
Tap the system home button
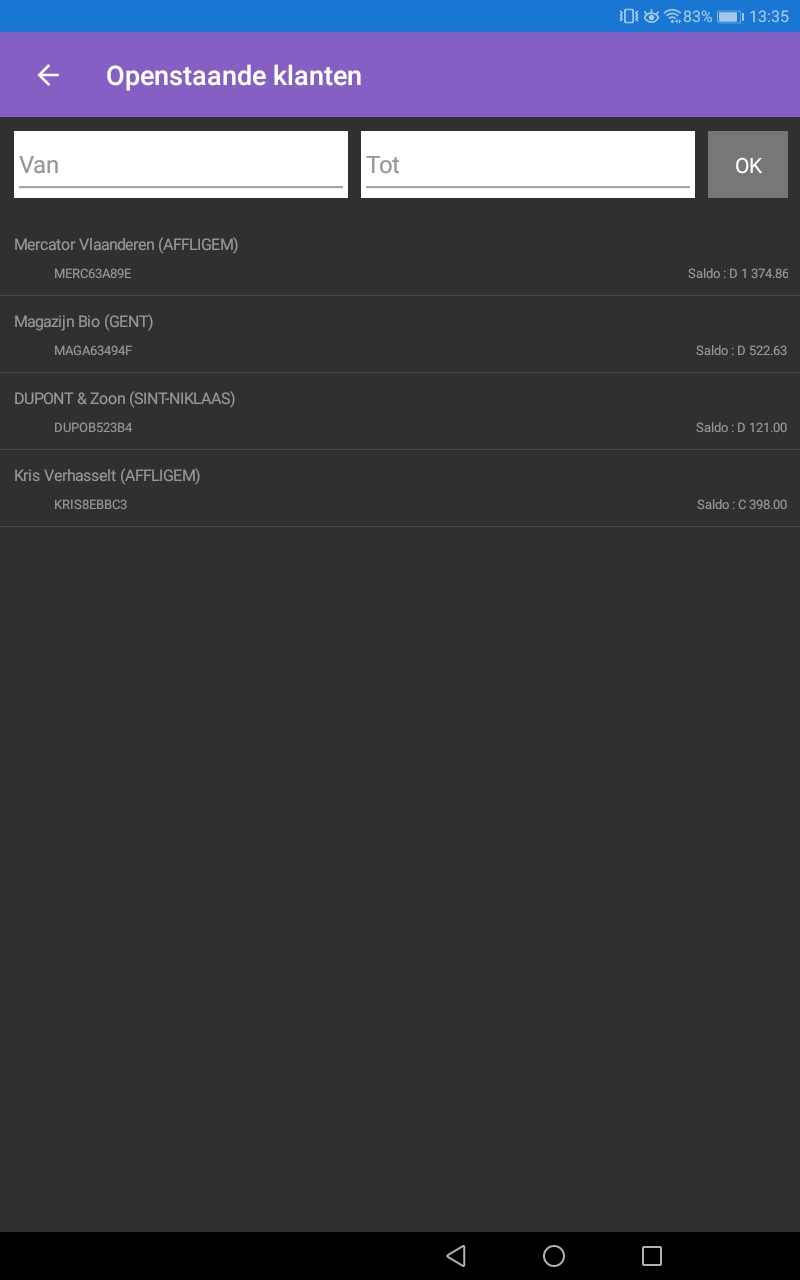point(554,1255)
